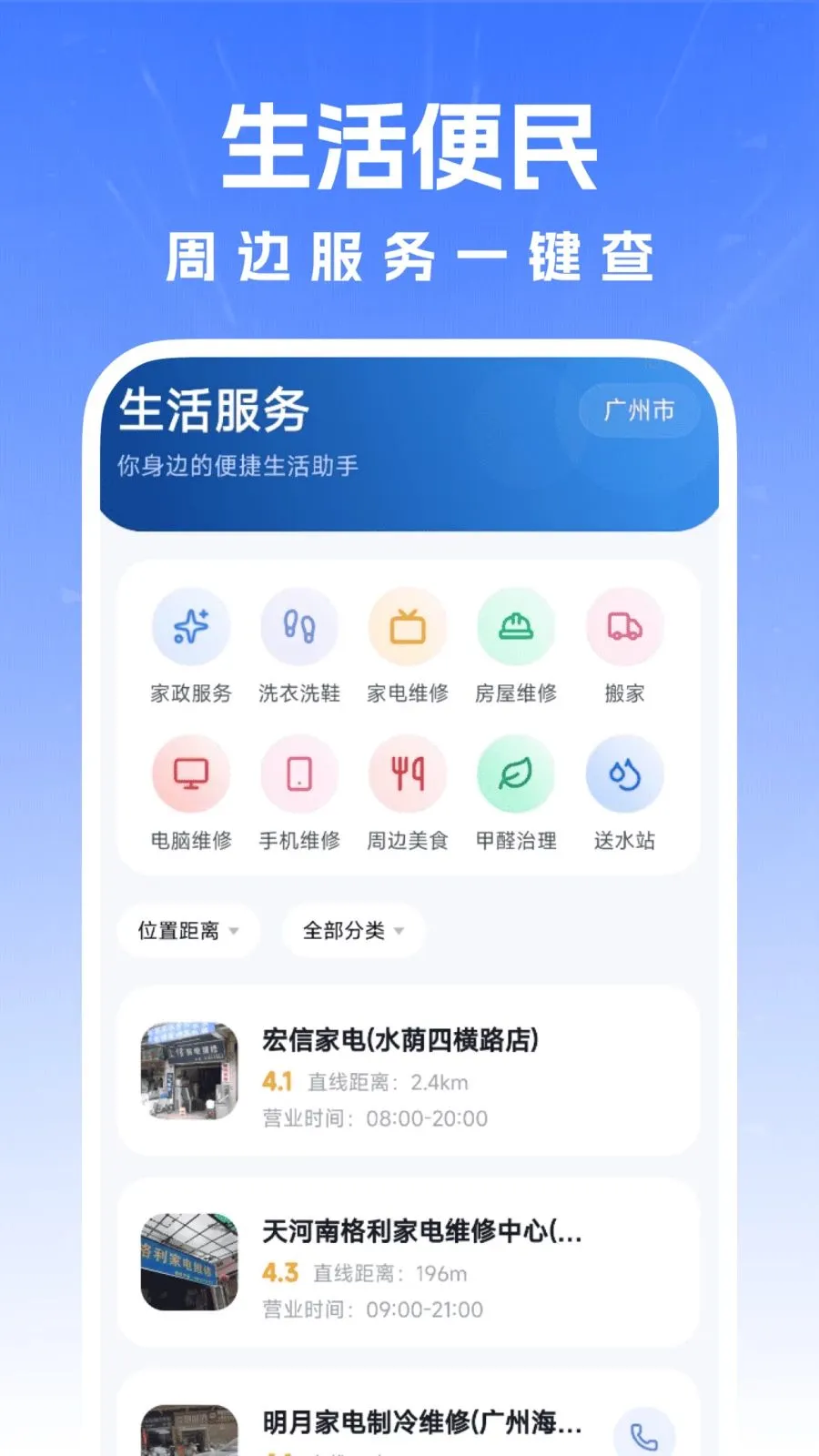Expand the city selector showing 广州市
The image size is (819, 1456).
pyautogui.click(x=638, y=409)
